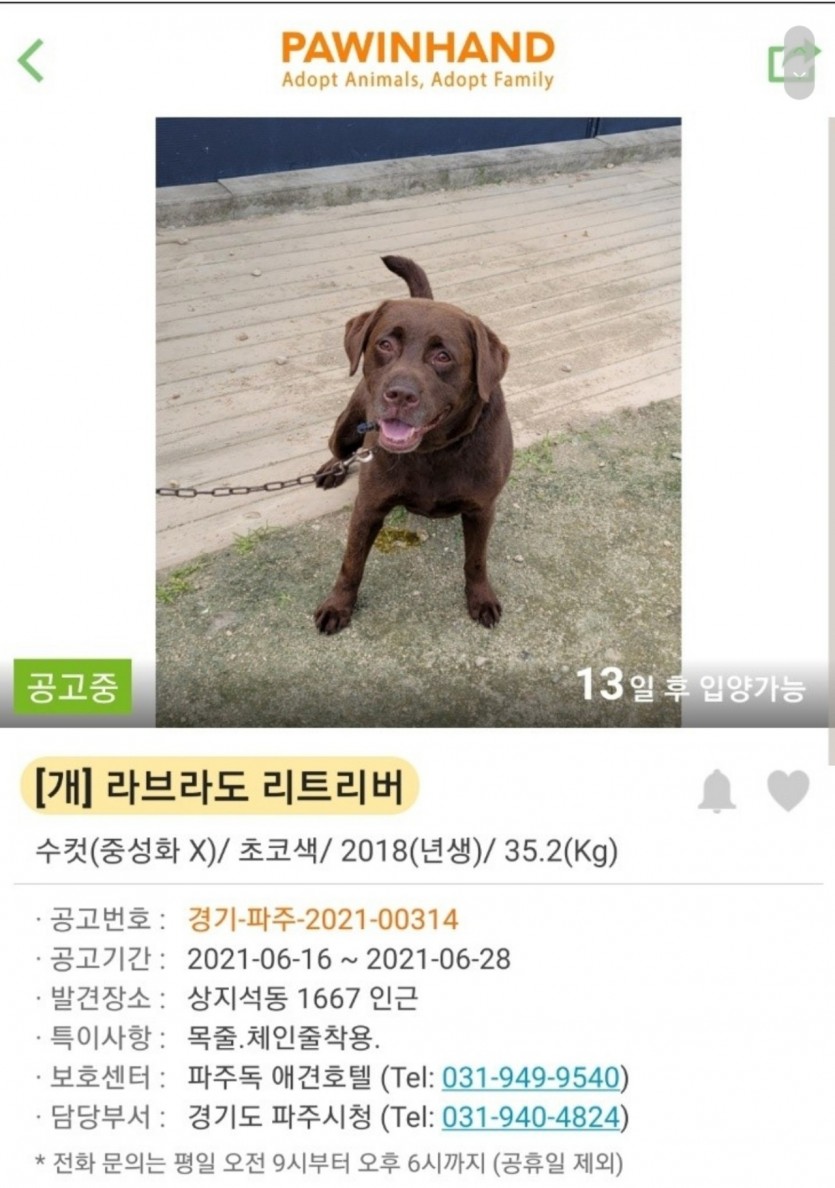Viewport: 835px width, 1188px height.
Task: Favorite this dog with the heart icon
Action: click(x=788, y=791)
